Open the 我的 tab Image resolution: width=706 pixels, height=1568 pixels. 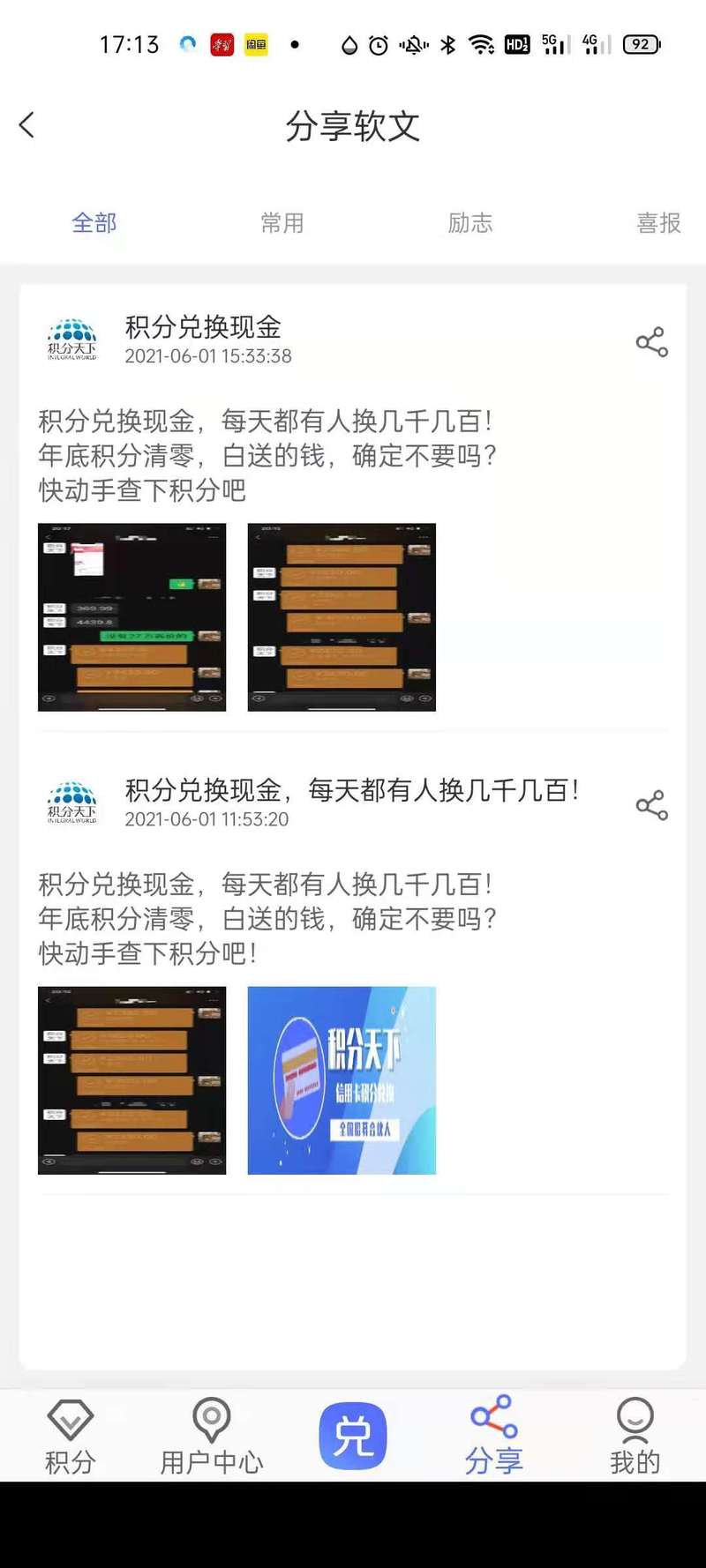tap(635, 1436)
